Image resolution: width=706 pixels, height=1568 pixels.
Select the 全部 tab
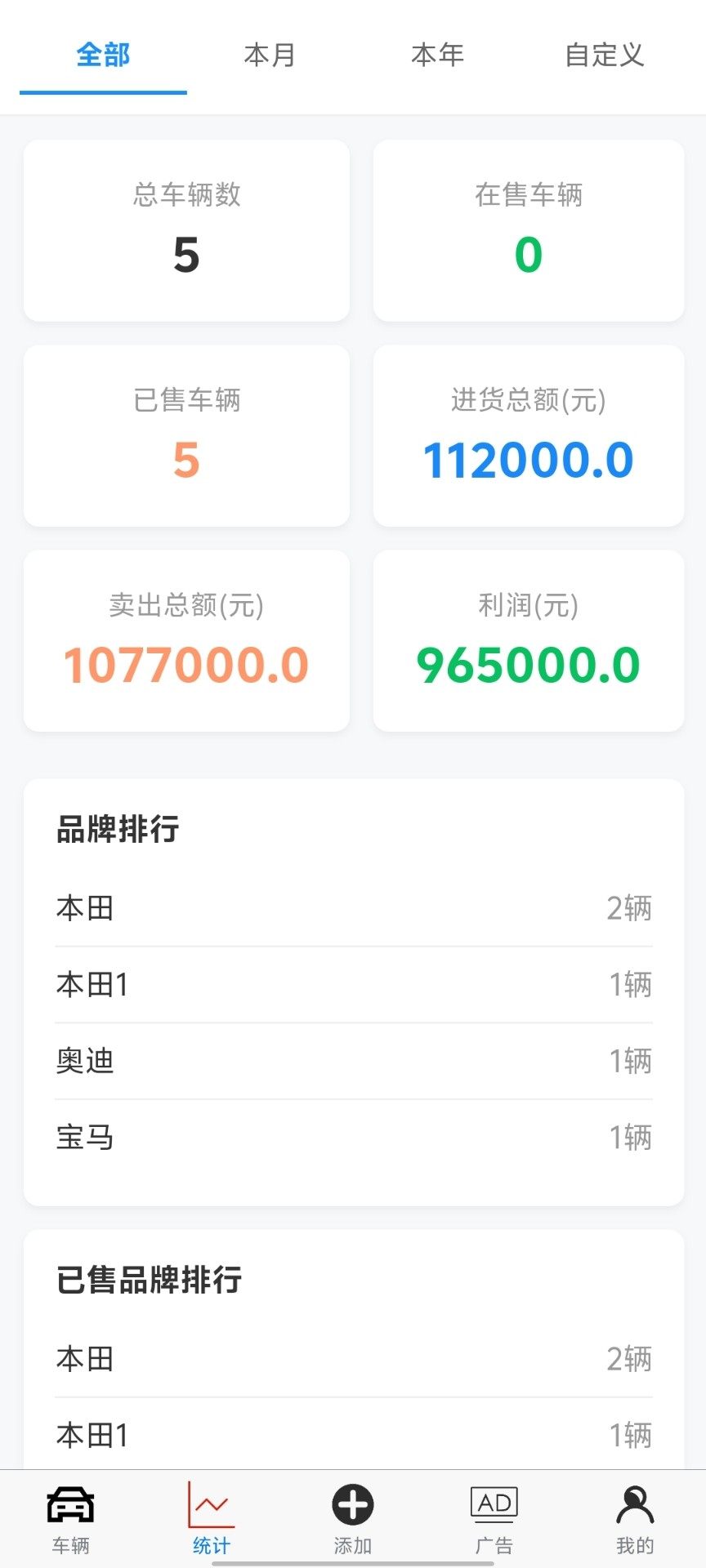click(x=103, y=56)
